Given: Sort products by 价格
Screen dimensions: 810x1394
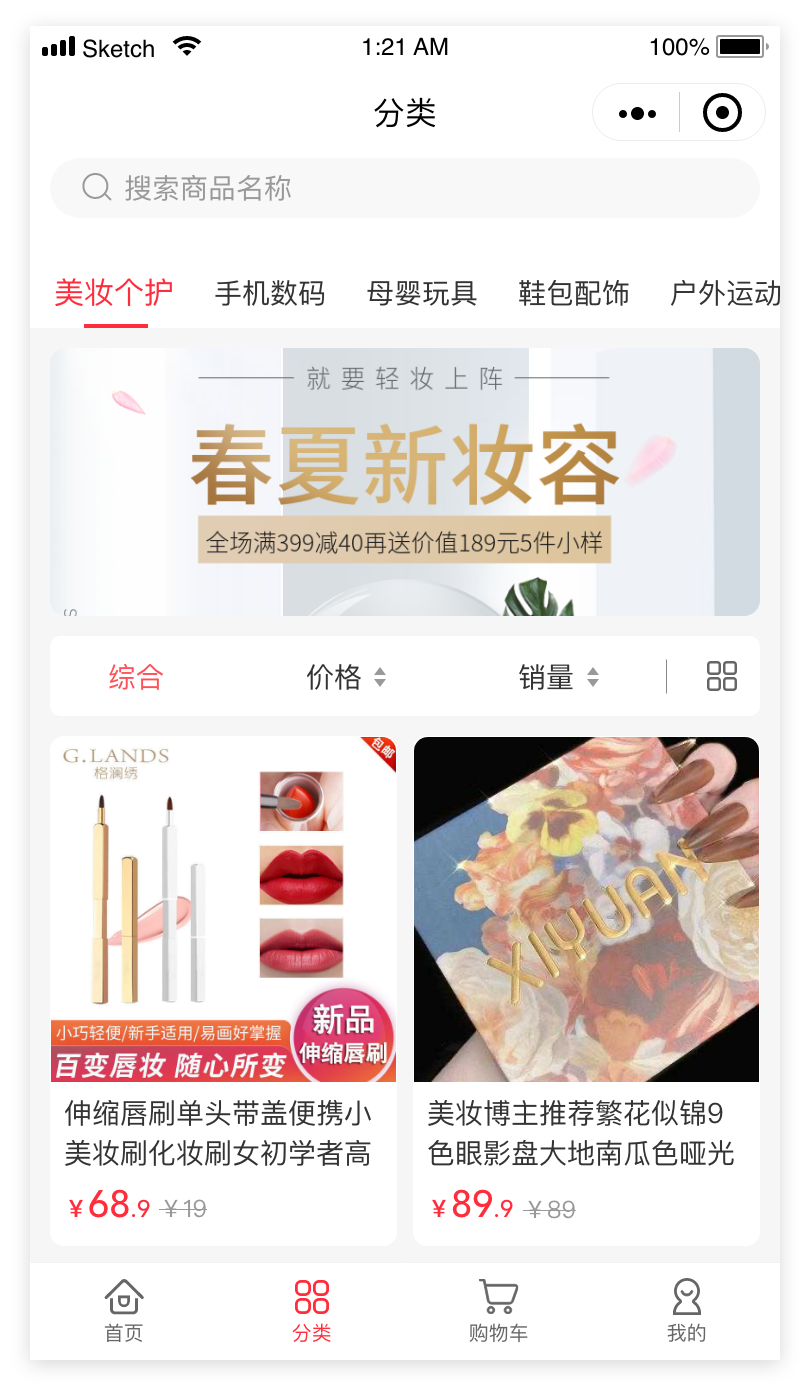Looking at the screenshot, I should tap(345, 677).
